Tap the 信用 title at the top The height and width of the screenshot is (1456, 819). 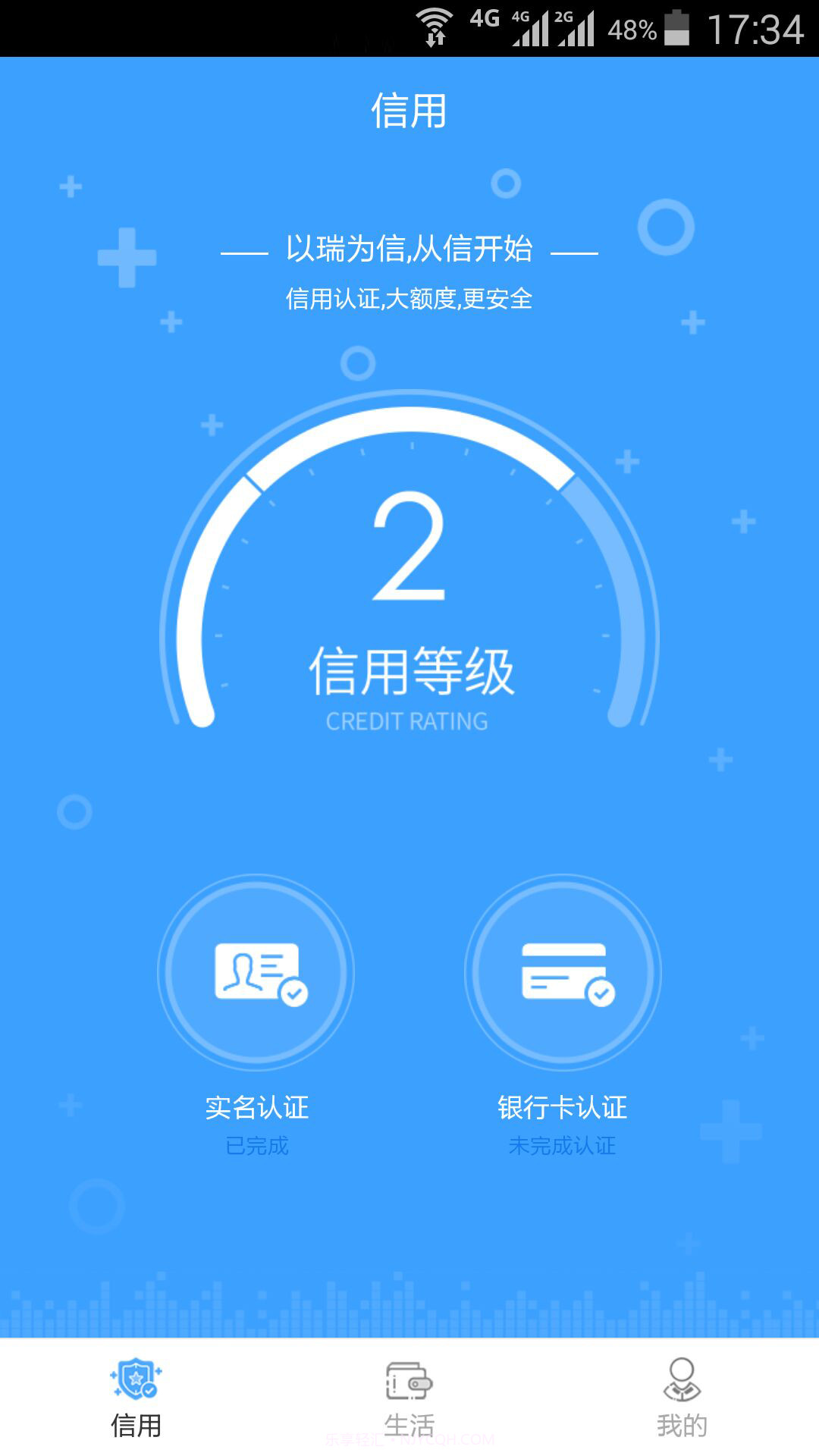coord(409,110)
